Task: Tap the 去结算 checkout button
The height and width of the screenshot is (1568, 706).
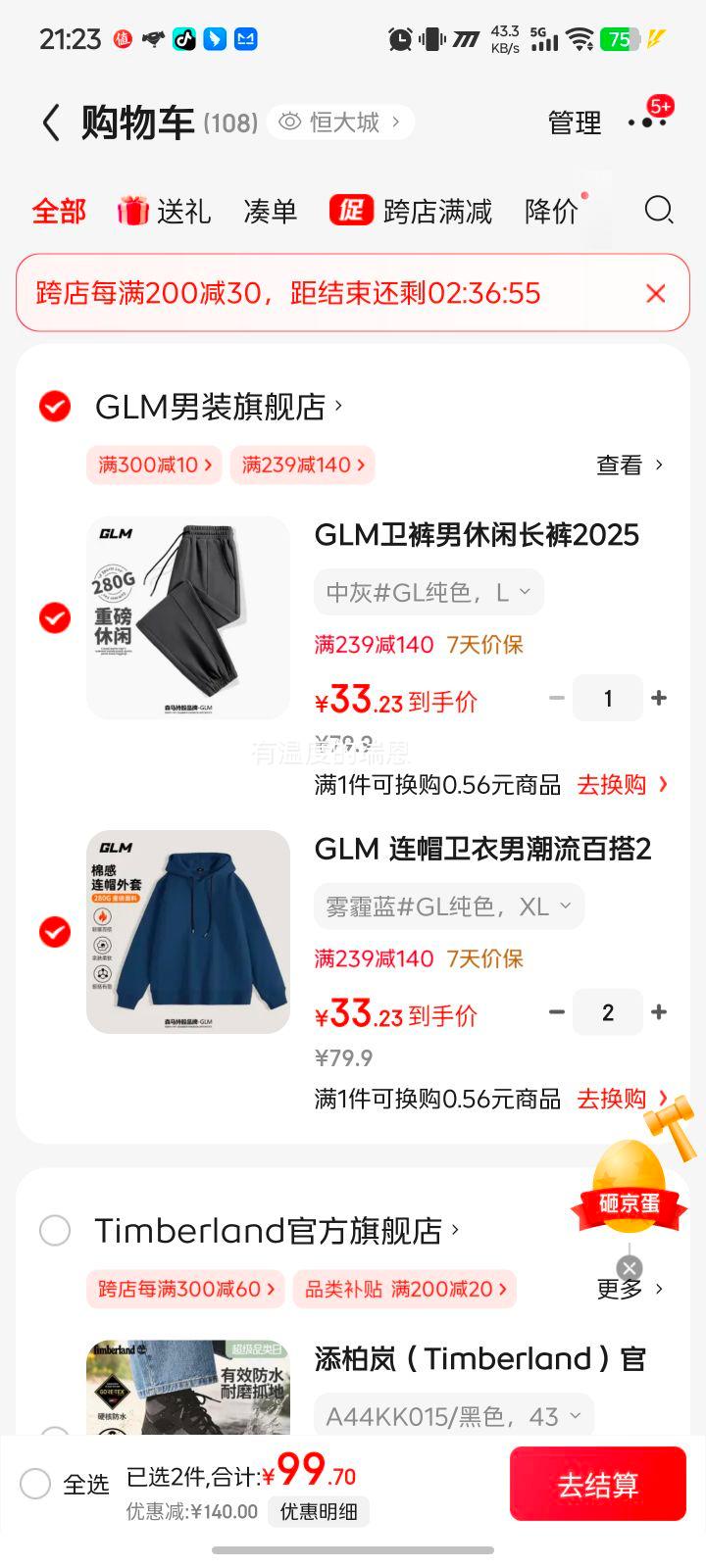Action: click(x=597, y=1483)
